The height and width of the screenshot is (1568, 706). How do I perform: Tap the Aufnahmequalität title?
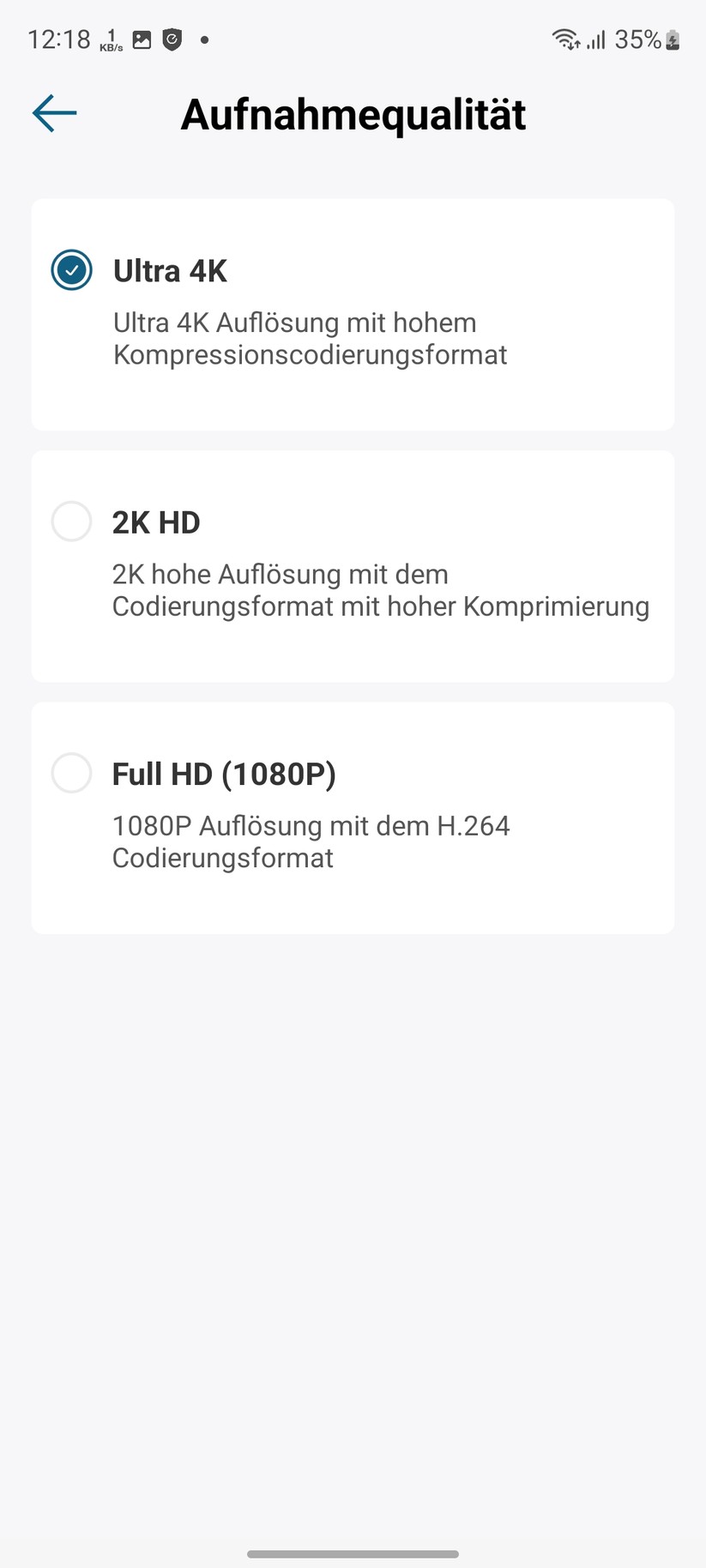[353, 113]
